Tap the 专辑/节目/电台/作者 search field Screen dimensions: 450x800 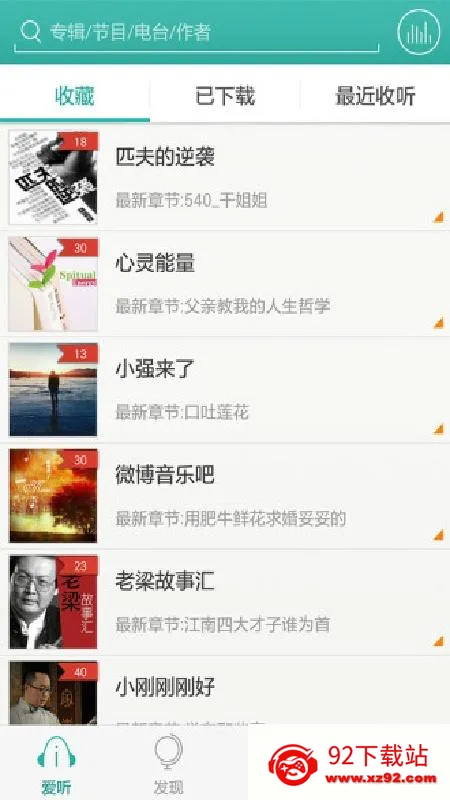(196, 33)
